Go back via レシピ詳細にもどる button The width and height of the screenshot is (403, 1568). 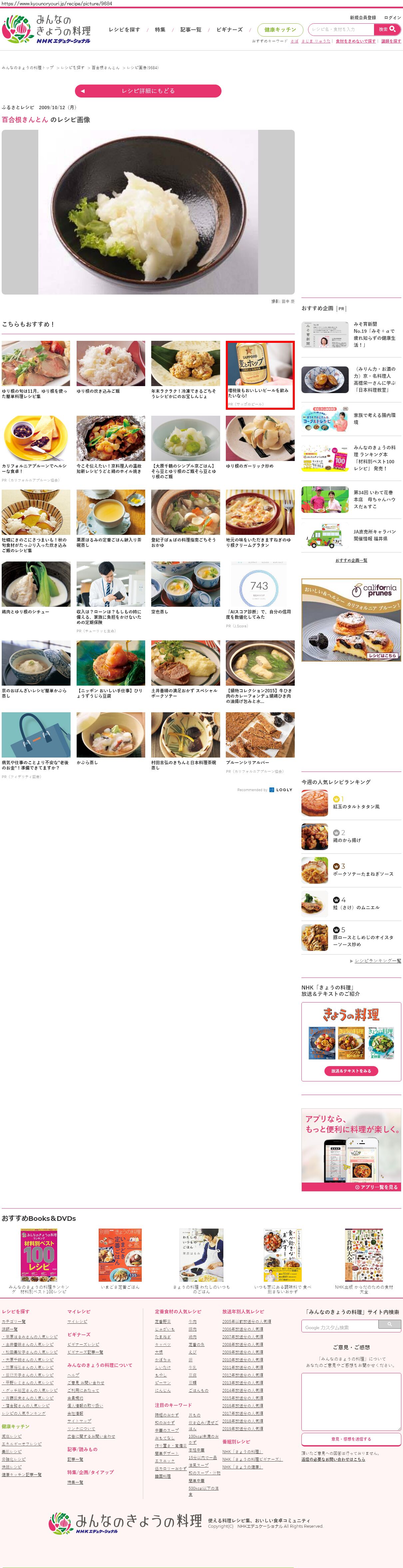pos(148,91)
